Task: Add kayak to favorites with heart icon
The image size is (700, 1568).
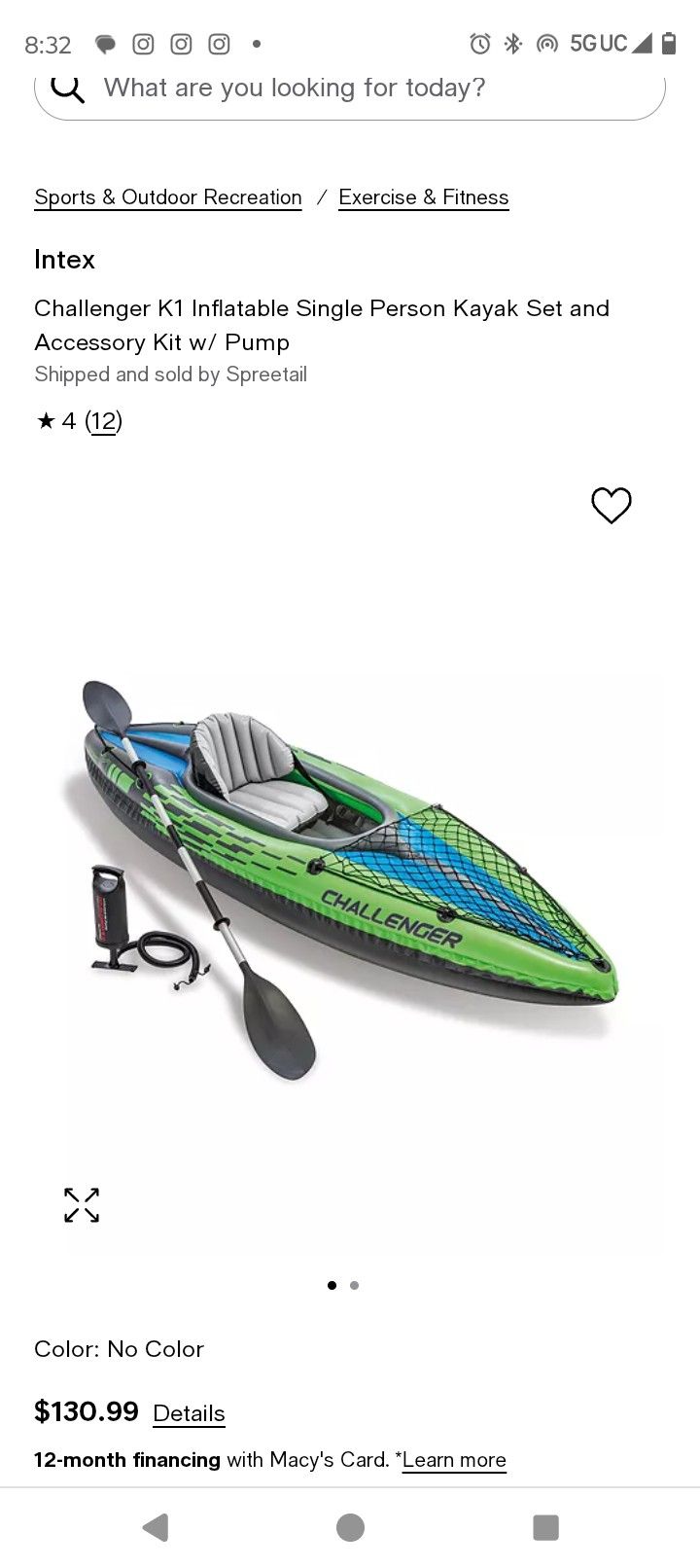Action: coord(612,505)
